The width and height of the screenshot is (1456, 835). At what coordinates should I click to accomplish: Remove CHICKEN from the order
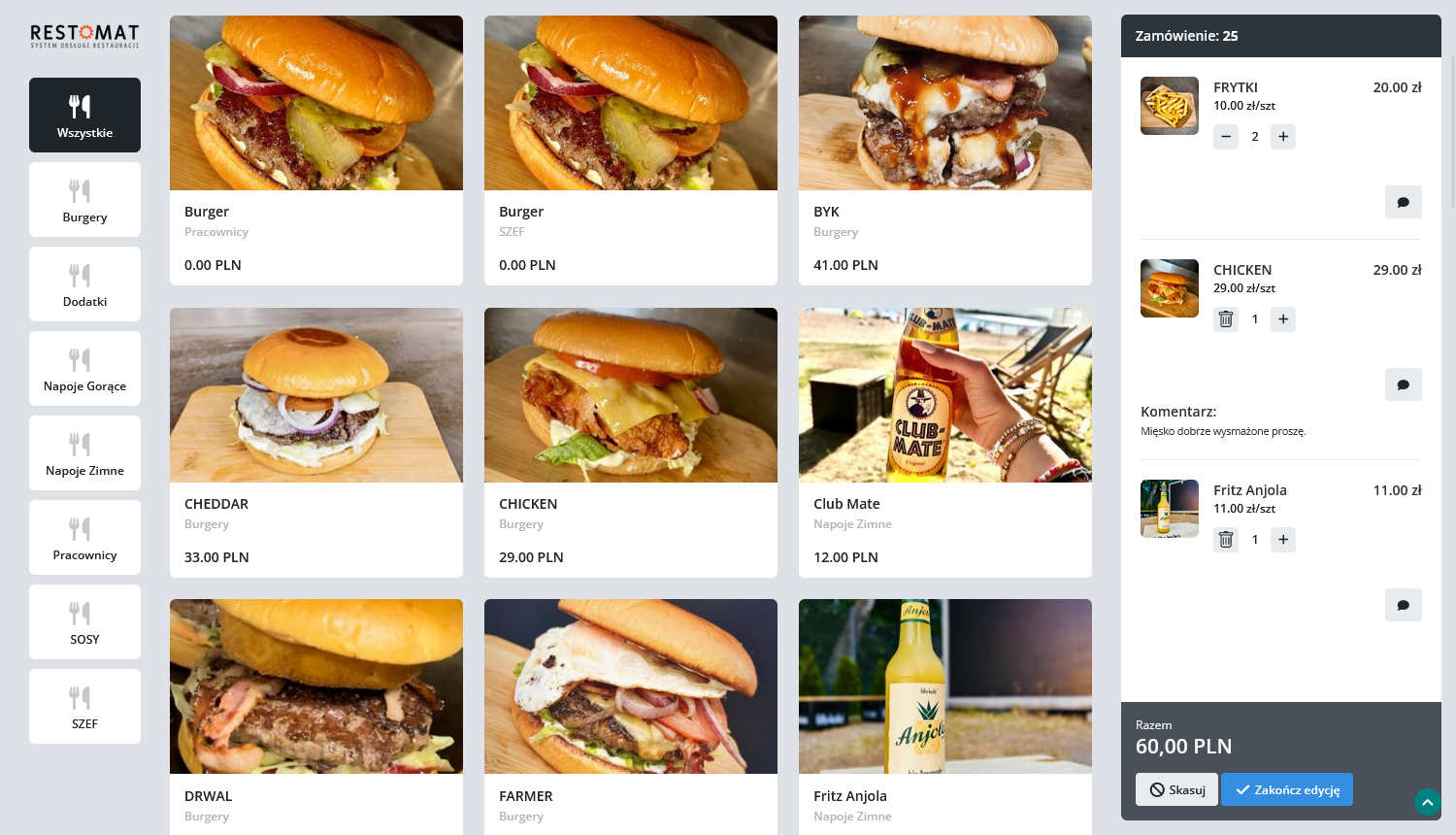click(1226, 319)
